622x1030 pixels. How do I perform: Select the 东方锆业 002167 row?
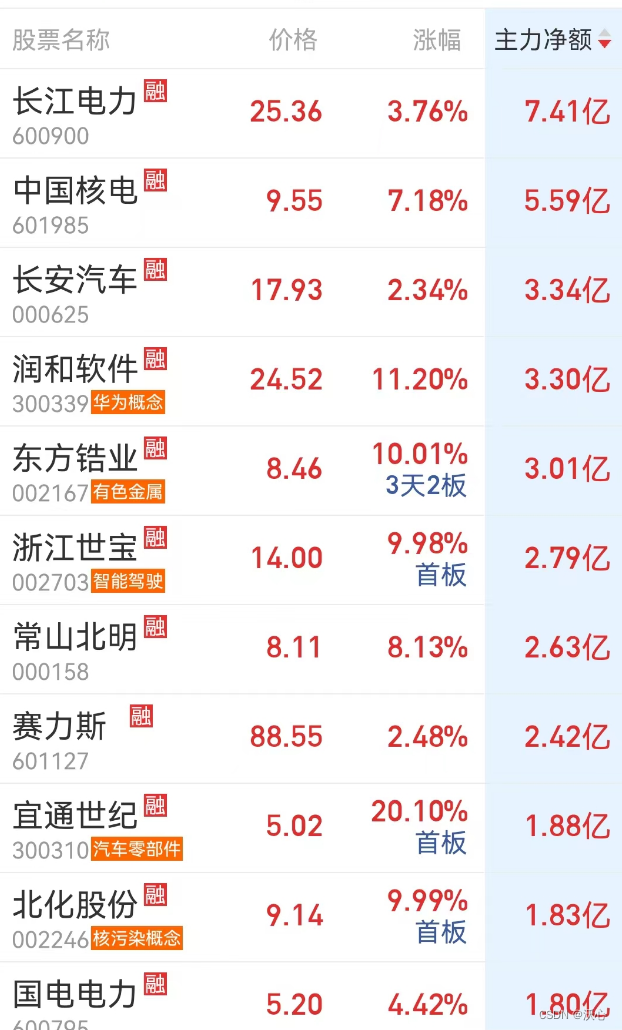click(x=75, y=458)
